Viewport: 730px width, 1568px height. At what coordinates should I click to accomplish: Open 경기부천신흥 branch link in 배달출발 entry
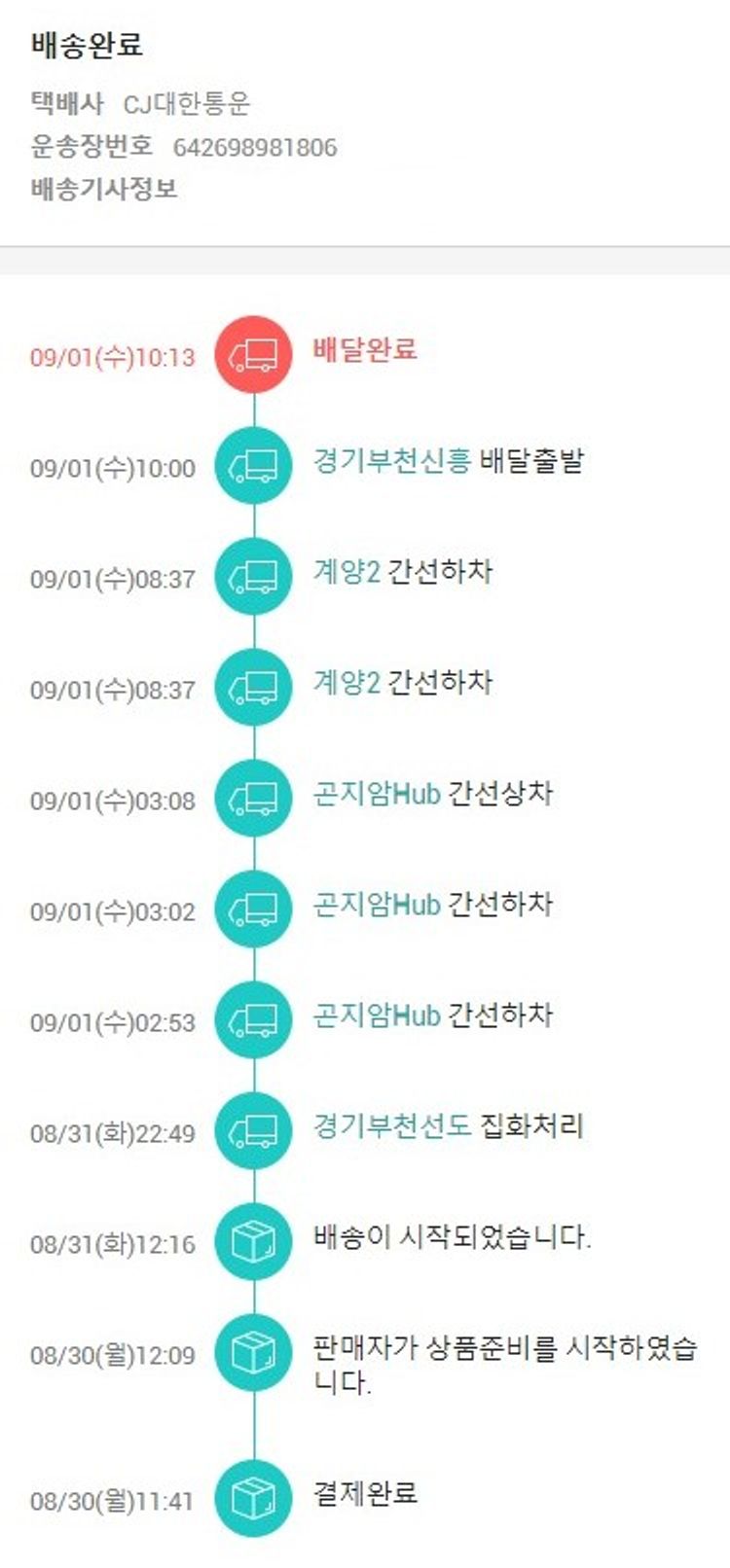pyautogui.click(x=391, y=460)
